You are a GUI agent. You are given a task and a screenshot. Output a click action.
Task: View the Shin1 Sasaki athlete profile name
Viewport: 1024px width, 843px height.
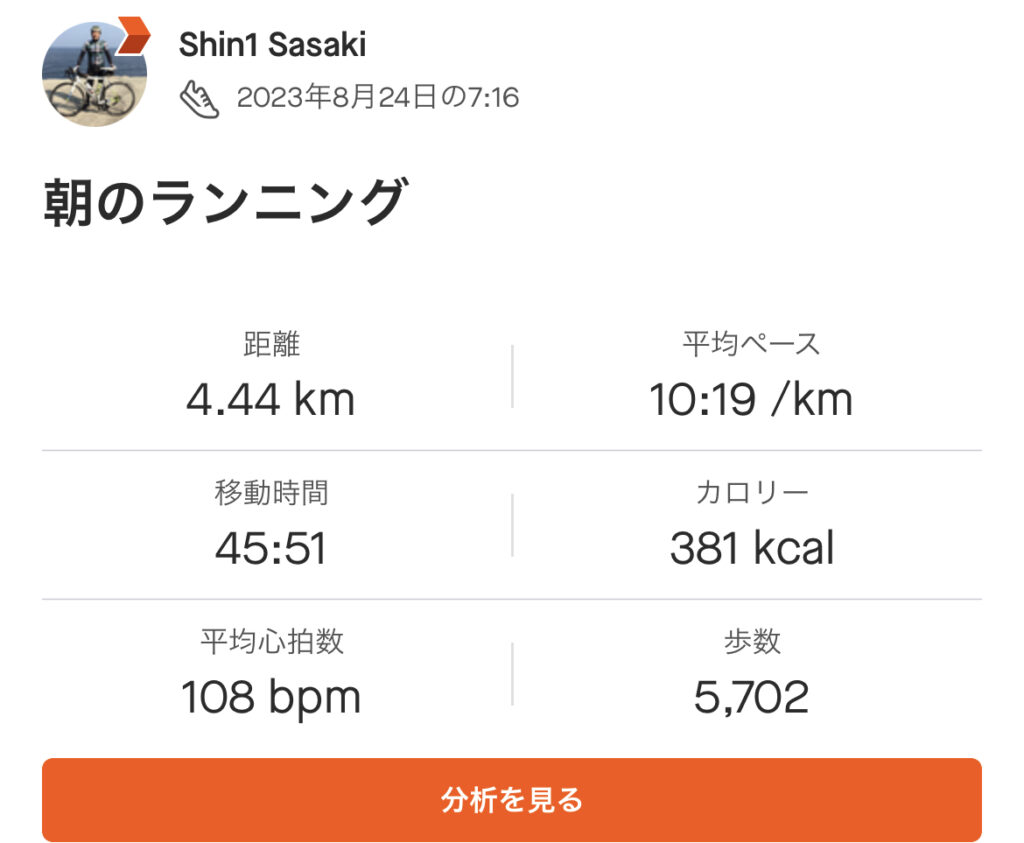tap(272, 45)
